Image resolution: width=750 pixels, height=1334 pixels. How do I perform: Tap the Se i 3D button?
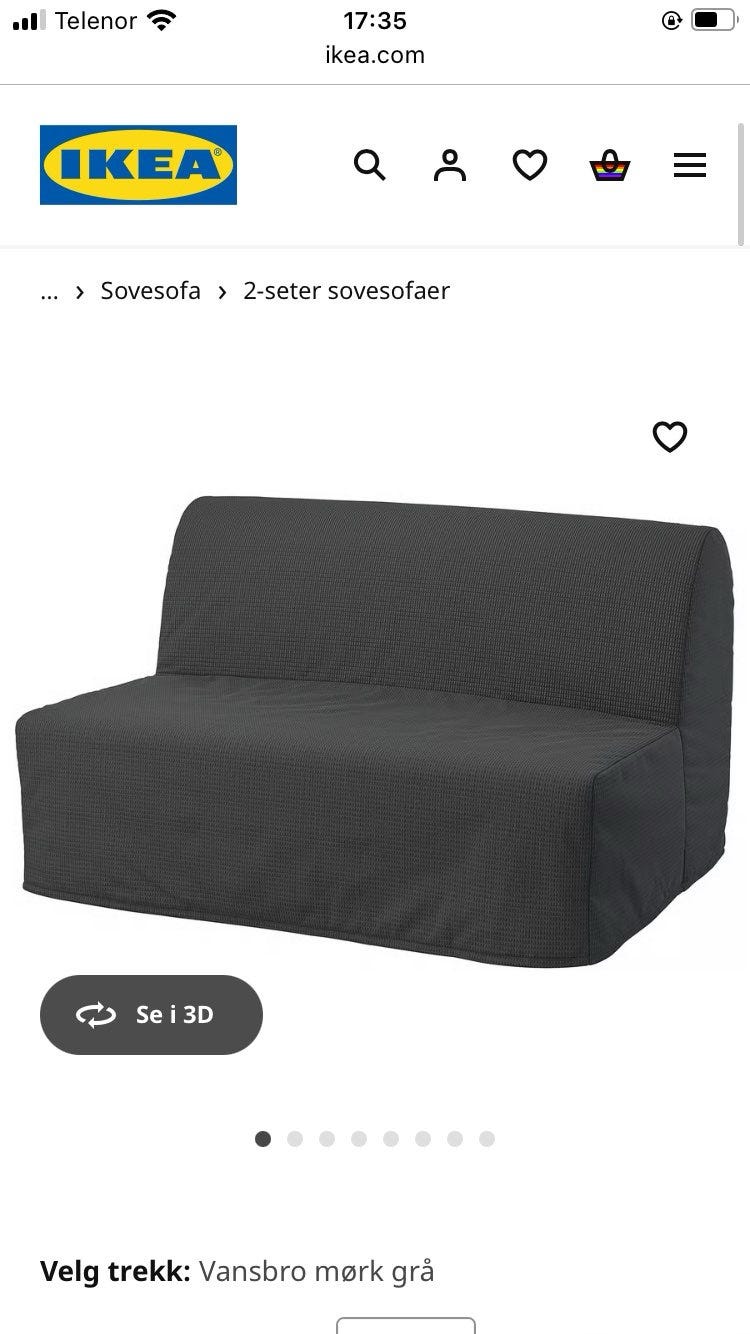(151, 1014)
